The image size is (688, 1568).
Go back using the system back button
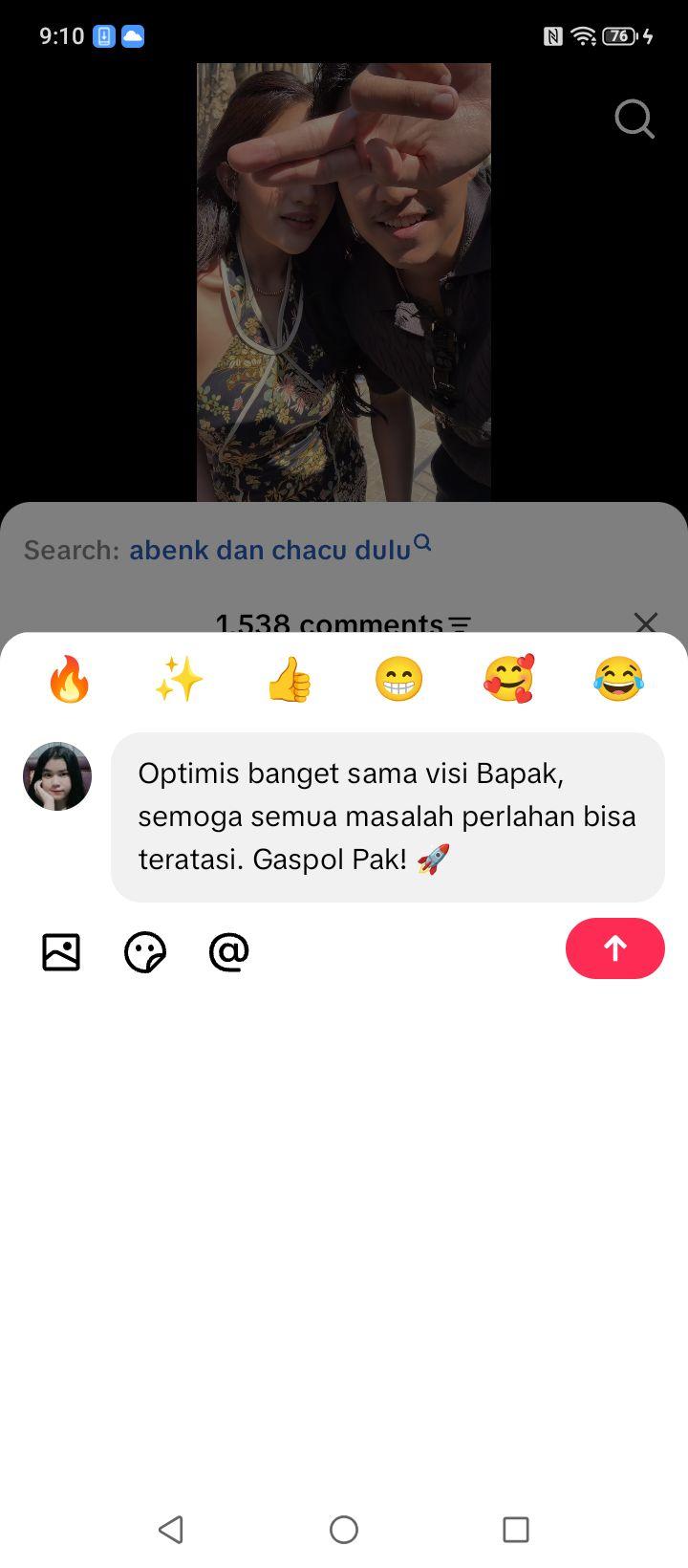click(171, 1529)
